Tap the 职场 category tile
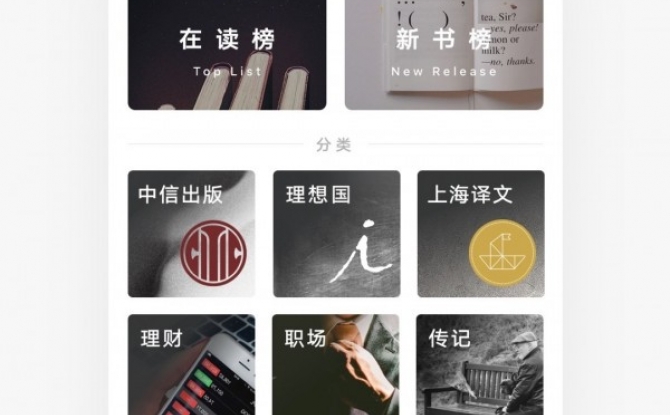Screen dimensions: 670x415 pyautogui.click(x=336, y=366)
